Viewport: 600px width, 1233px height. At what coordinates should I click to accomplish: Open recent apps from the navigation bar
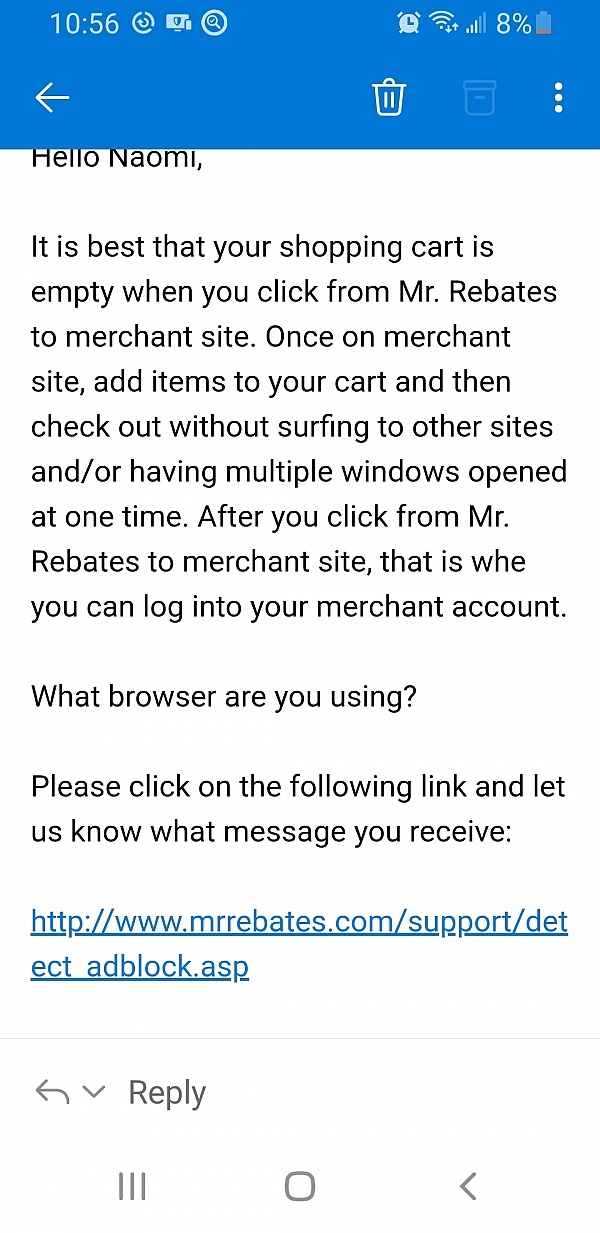[132, 1186]
